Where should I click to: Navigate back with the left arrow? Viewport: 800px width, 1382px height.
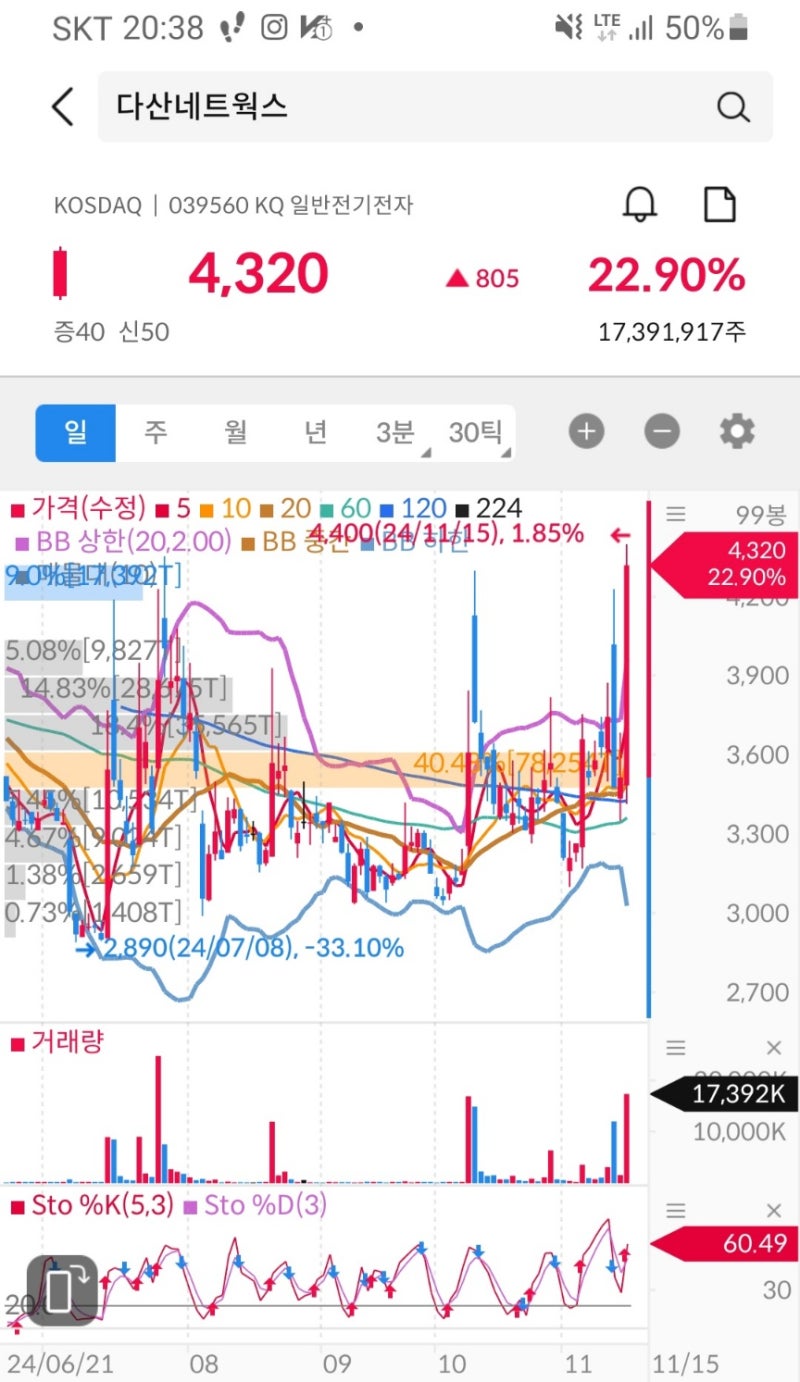pyautogui.click(x=62, y=106)
